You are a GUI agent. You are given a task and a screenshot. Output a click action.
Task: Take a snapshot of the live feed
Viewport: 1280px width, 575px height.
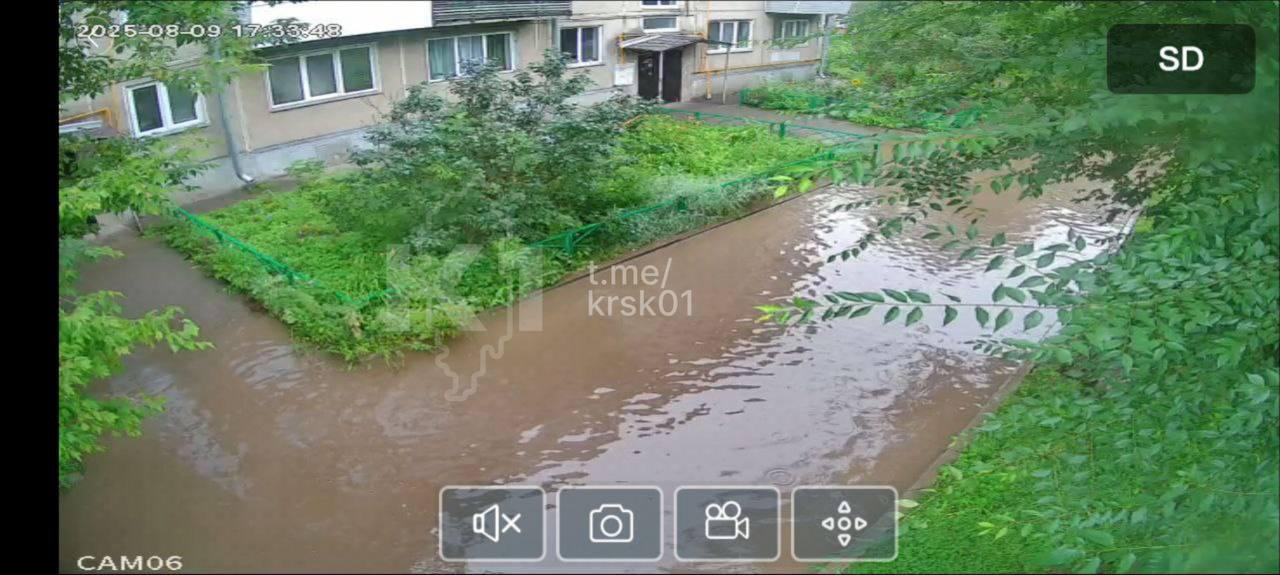tap(610, 523)
